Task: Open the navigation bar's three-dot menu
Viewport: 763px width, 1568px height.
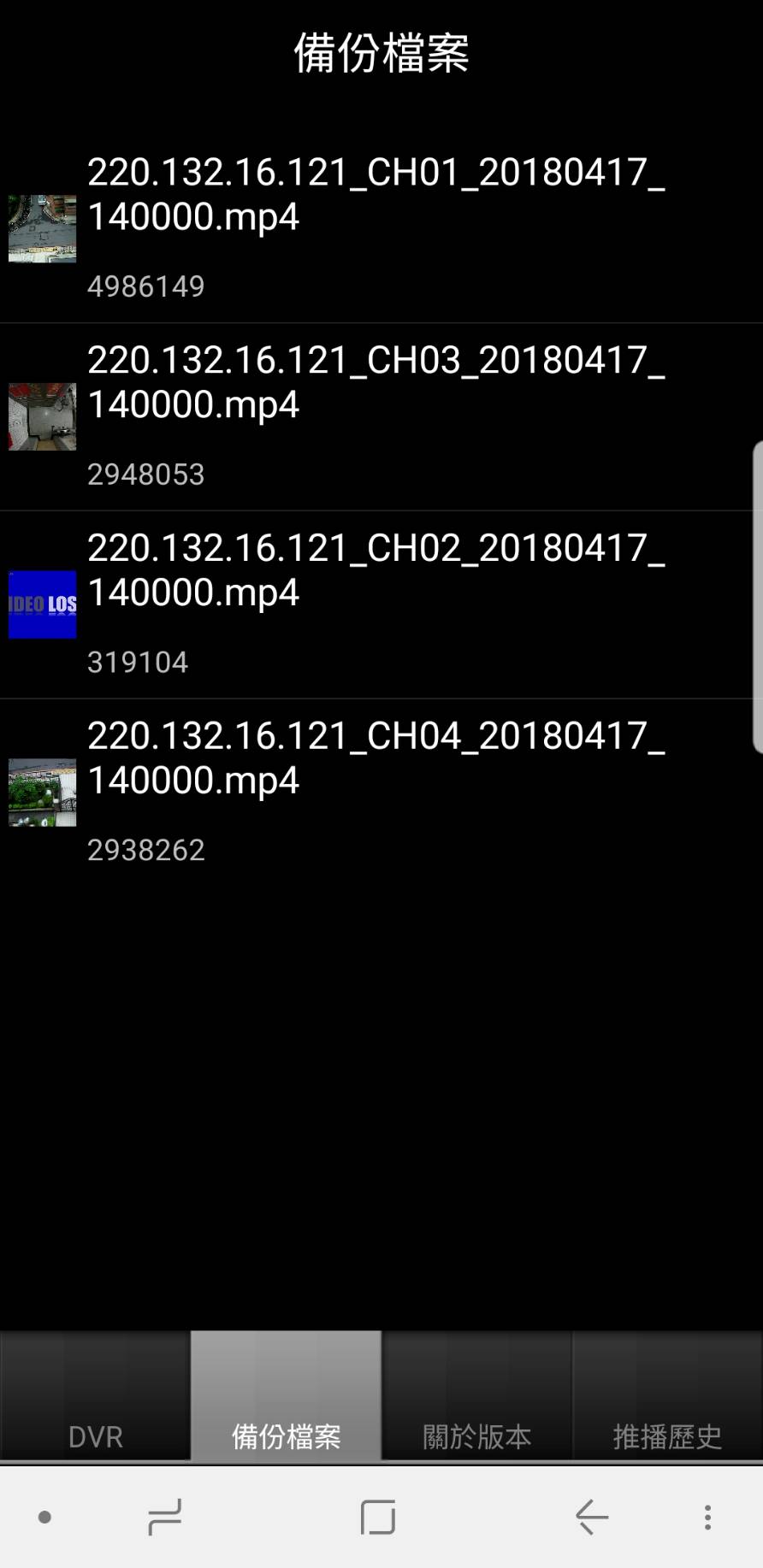Action: point(707,1518)
